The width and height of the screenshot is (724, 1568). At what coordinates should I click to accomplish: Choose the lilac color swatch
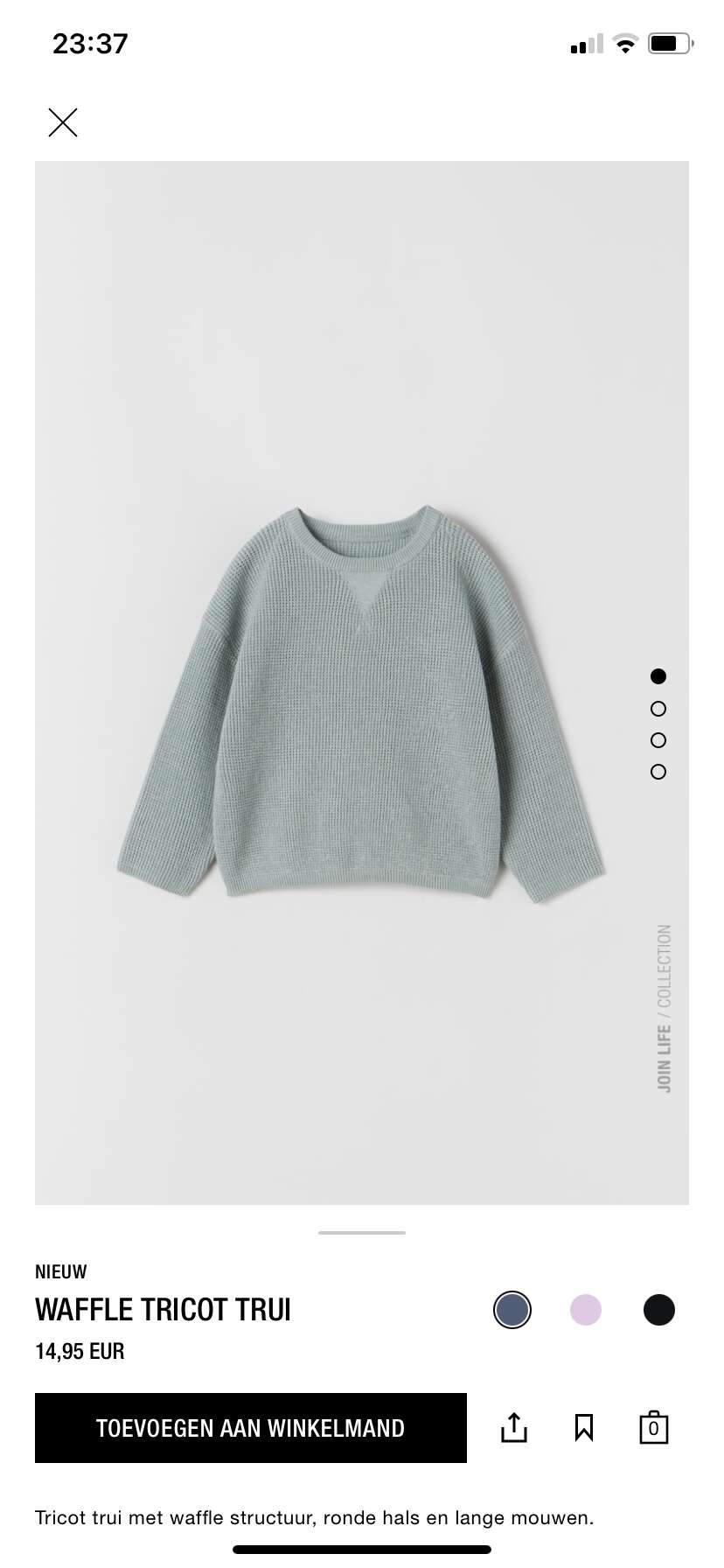tap(586, 1310)
